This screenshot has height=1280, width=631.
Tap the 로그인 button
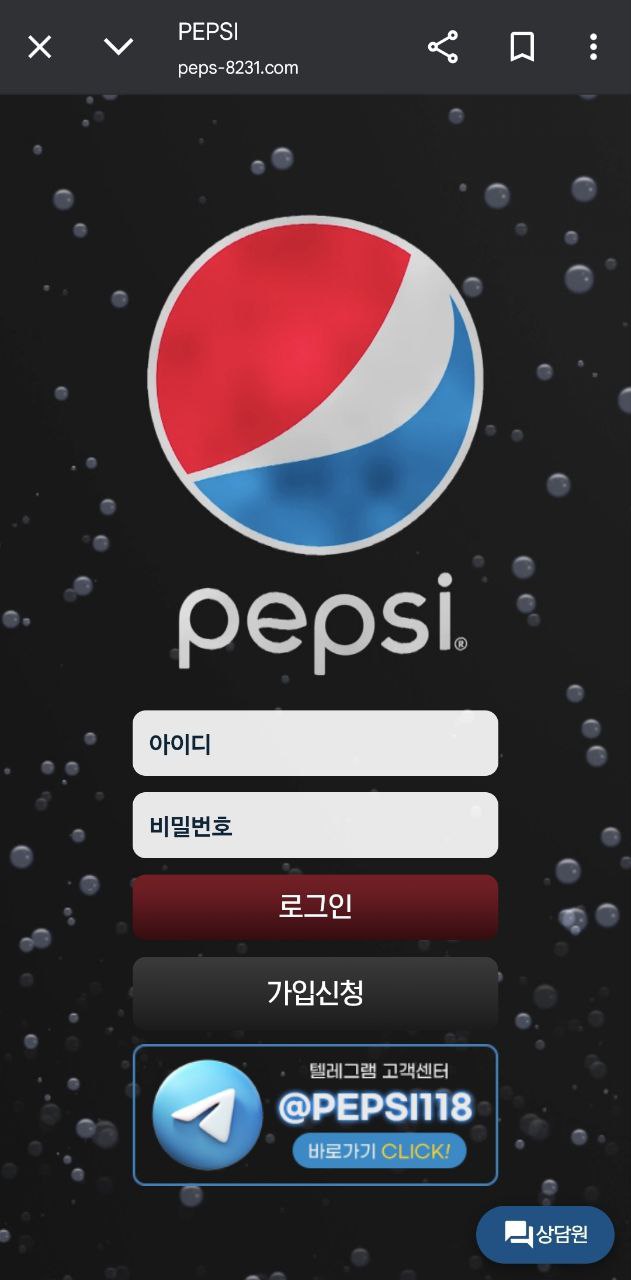[315, 907]
